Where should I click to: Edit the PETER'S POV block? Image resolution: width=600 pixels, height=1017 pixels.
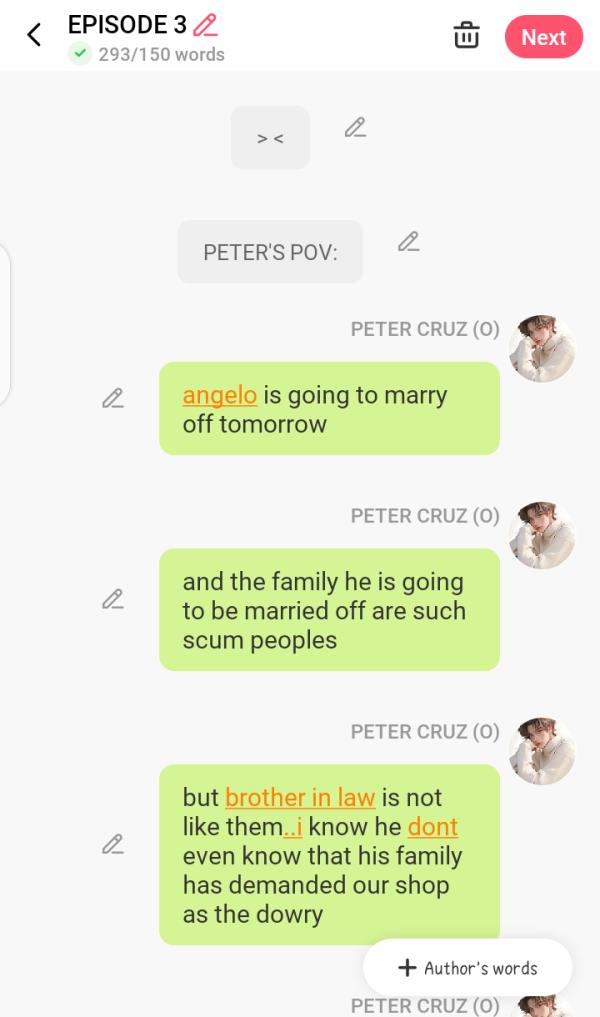[x=408, y=242]
